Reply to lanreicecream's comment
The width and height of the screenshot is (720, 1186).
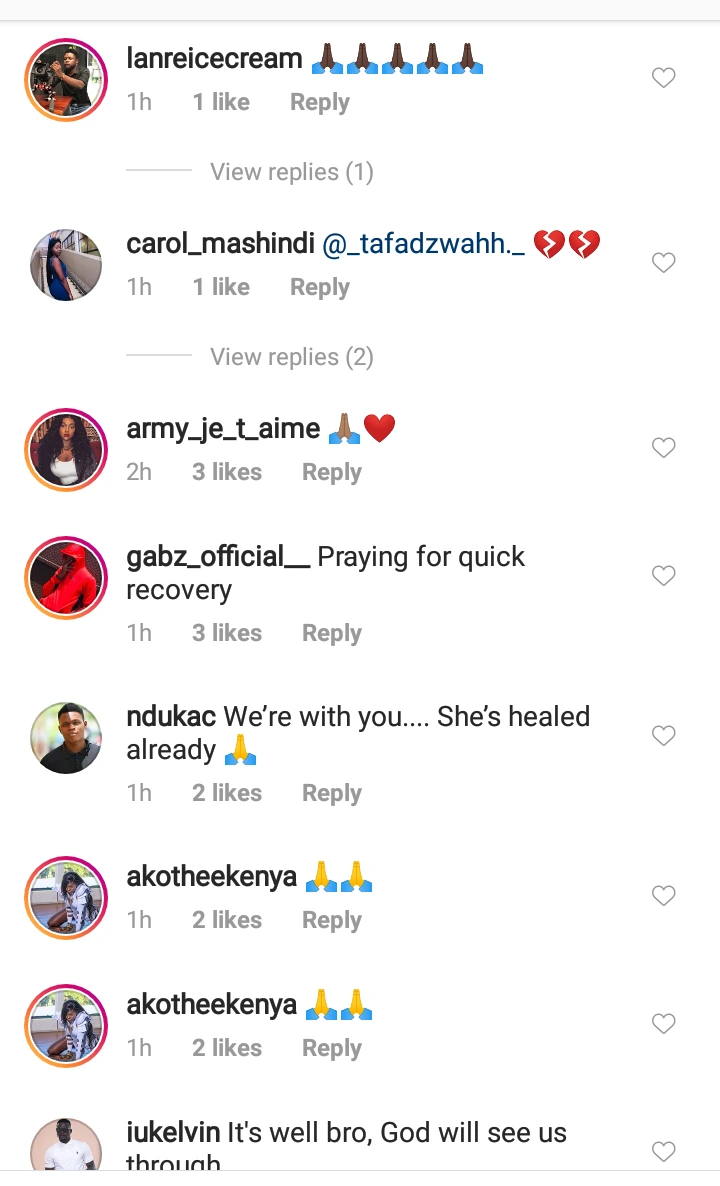click(319, 102)
